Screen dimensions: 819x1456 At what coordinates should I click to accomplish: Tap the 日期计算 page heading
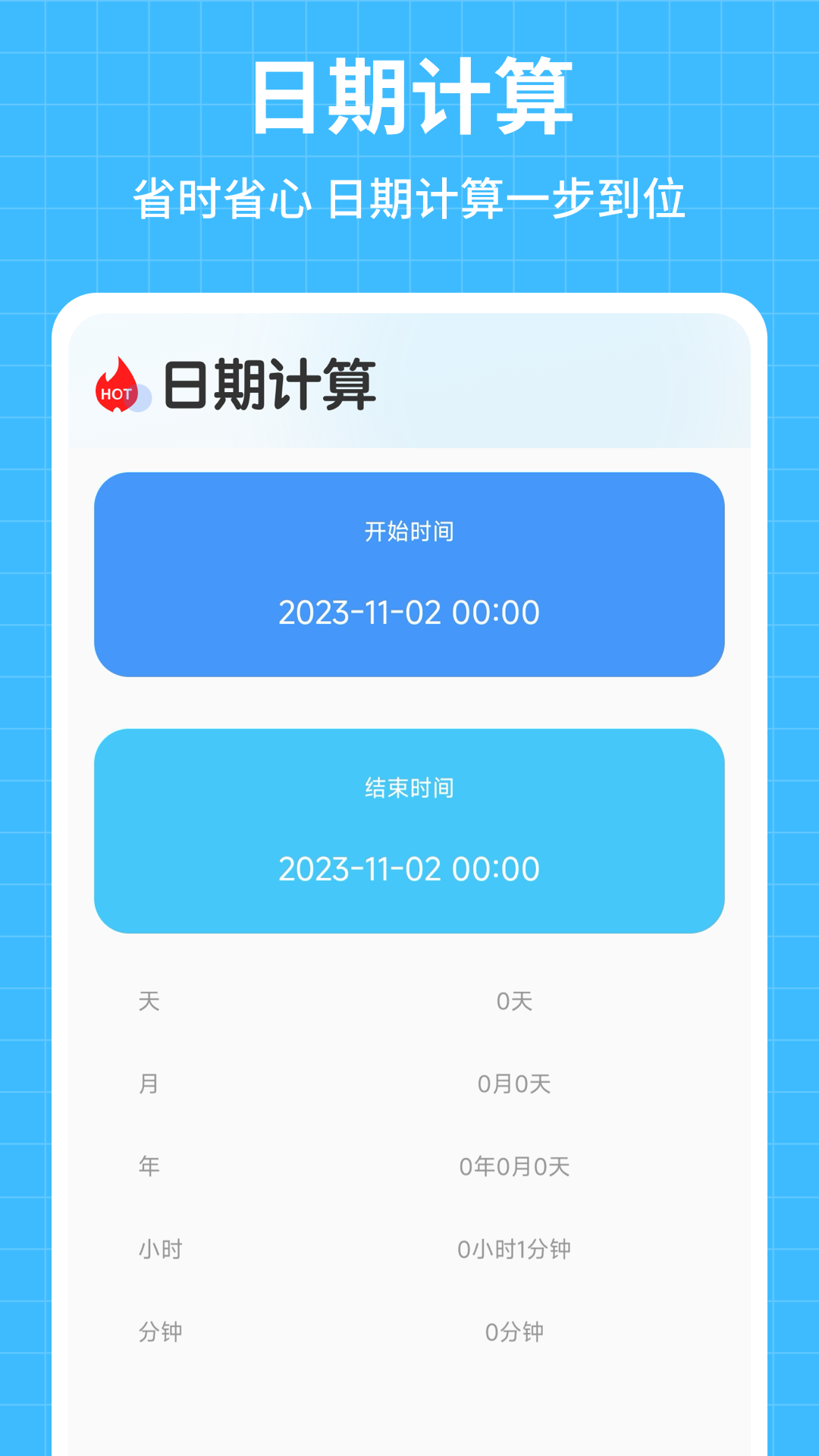[x=409, y=99]
